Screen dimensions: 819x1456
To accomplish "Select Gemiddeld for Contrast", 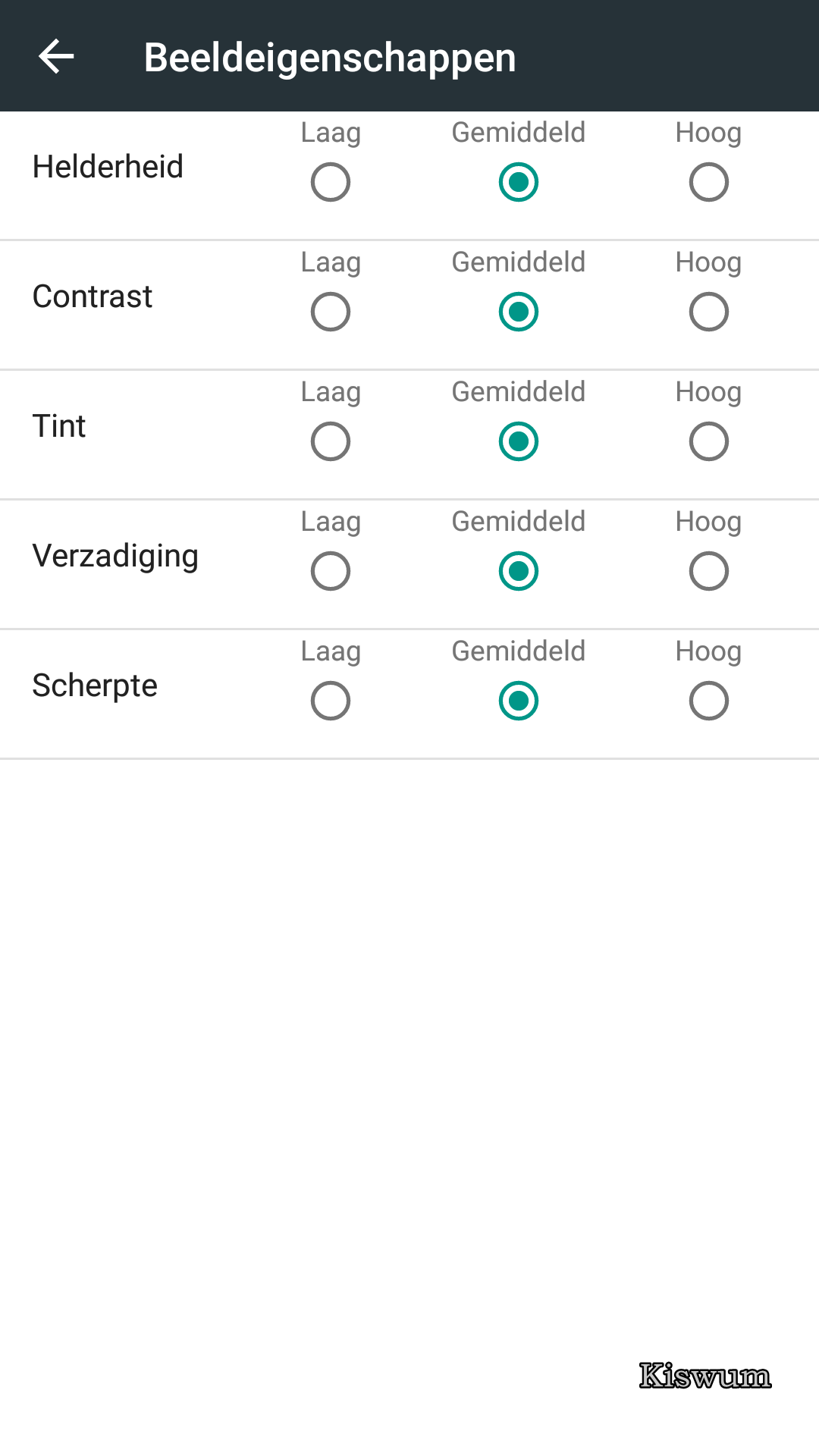I will click(519, 312).
